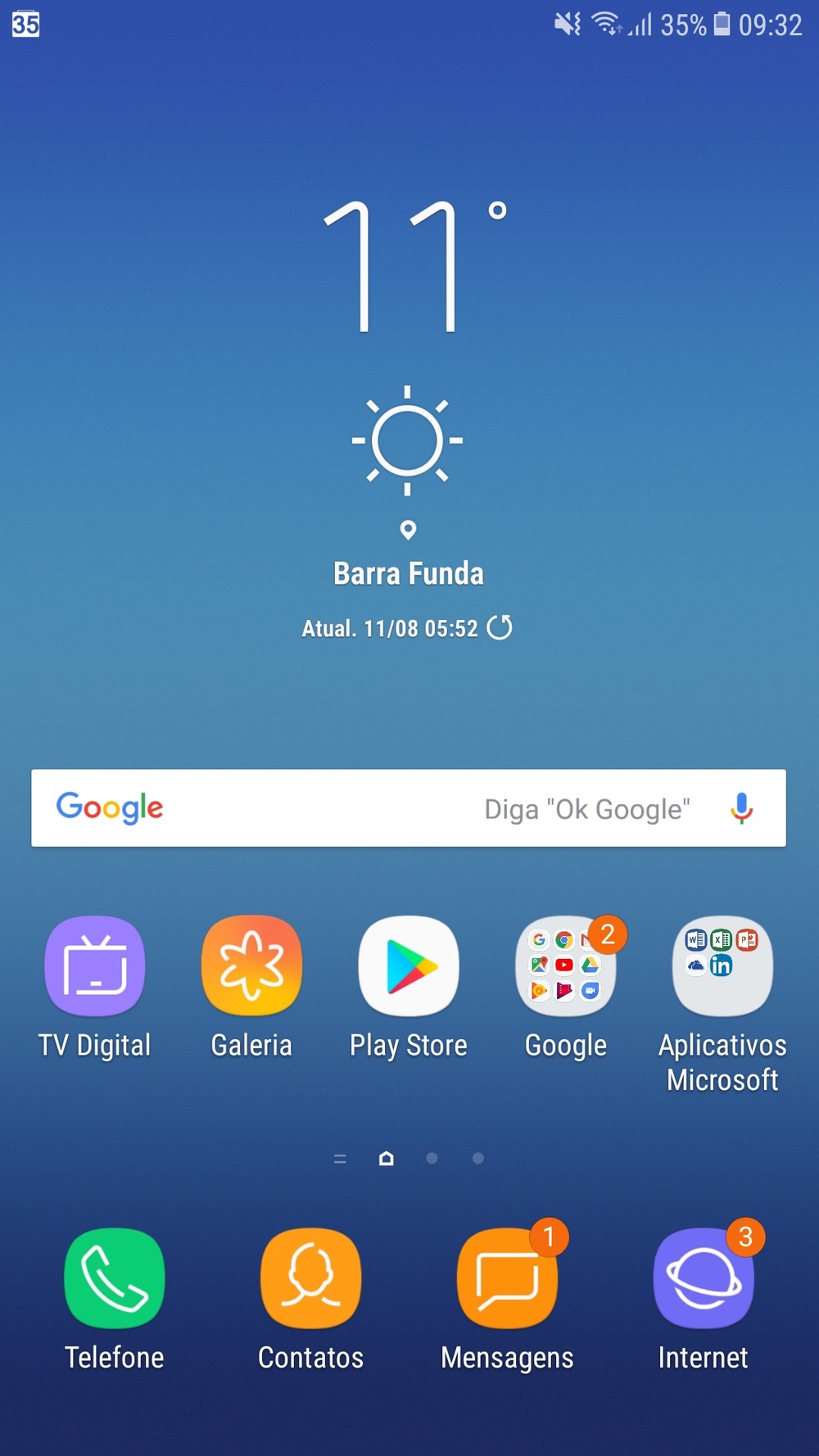Tap the Google search bar
The image size is (819, 1456).
click(x=328, y=808)
